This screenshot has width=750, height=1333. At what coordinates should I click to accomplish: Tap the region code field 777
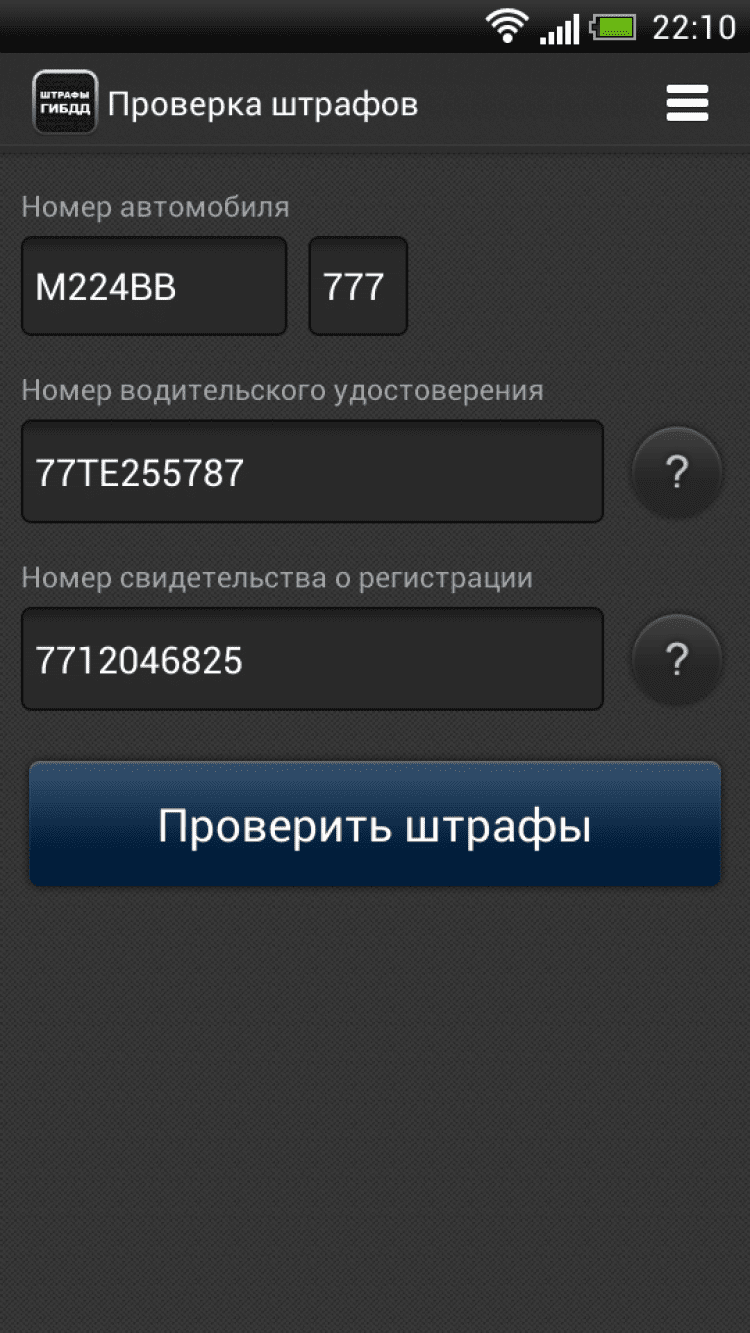pyautogui.click(x=358, y=287)
